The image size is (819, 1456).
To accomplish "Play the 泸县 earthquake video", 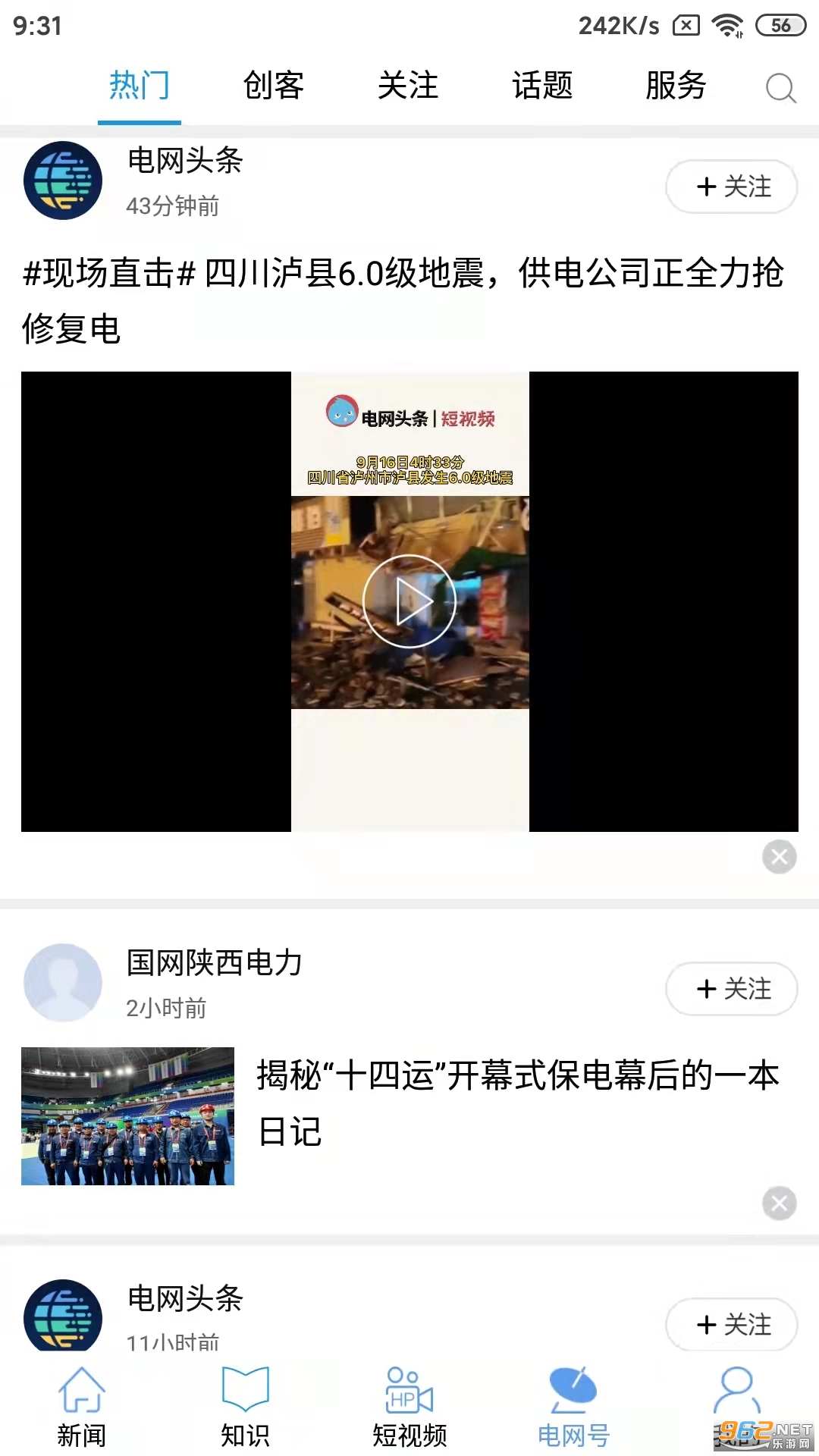I will tap(409, 601).
